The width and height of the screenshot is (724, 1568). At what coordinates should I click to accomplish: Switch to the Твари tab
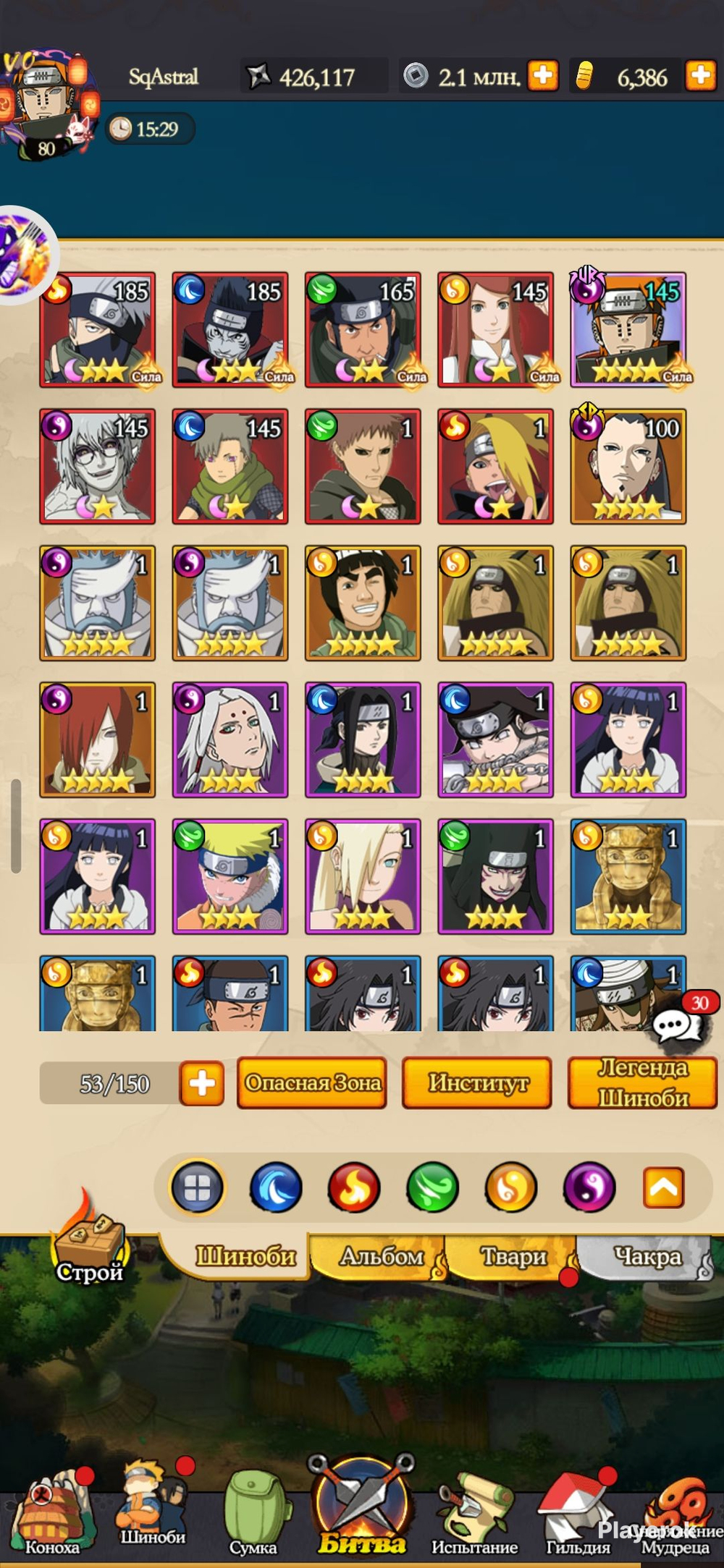click(x=513, y=1256)
